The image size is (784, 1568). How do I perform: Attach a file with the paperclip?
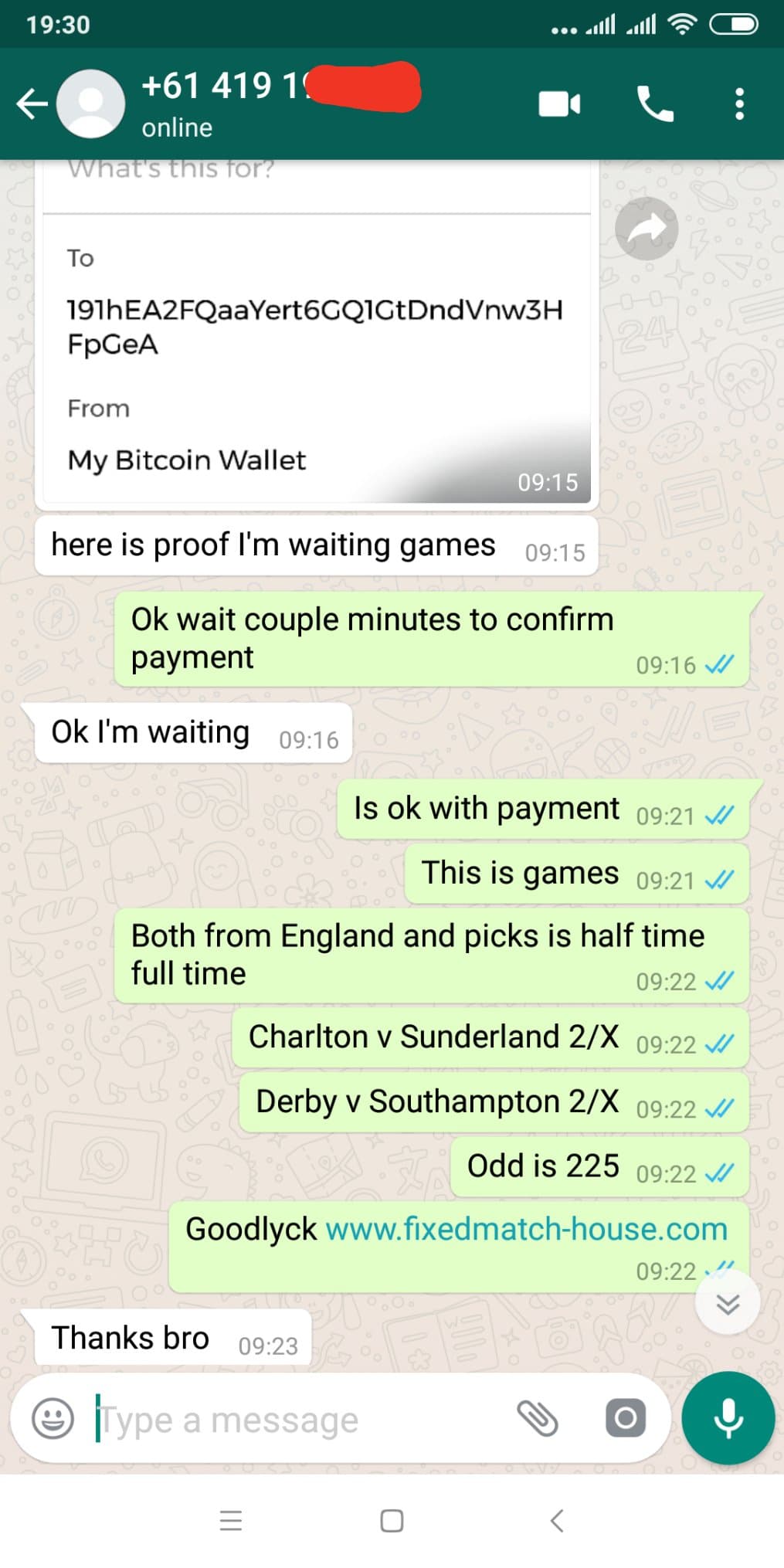coord(538,1418)
